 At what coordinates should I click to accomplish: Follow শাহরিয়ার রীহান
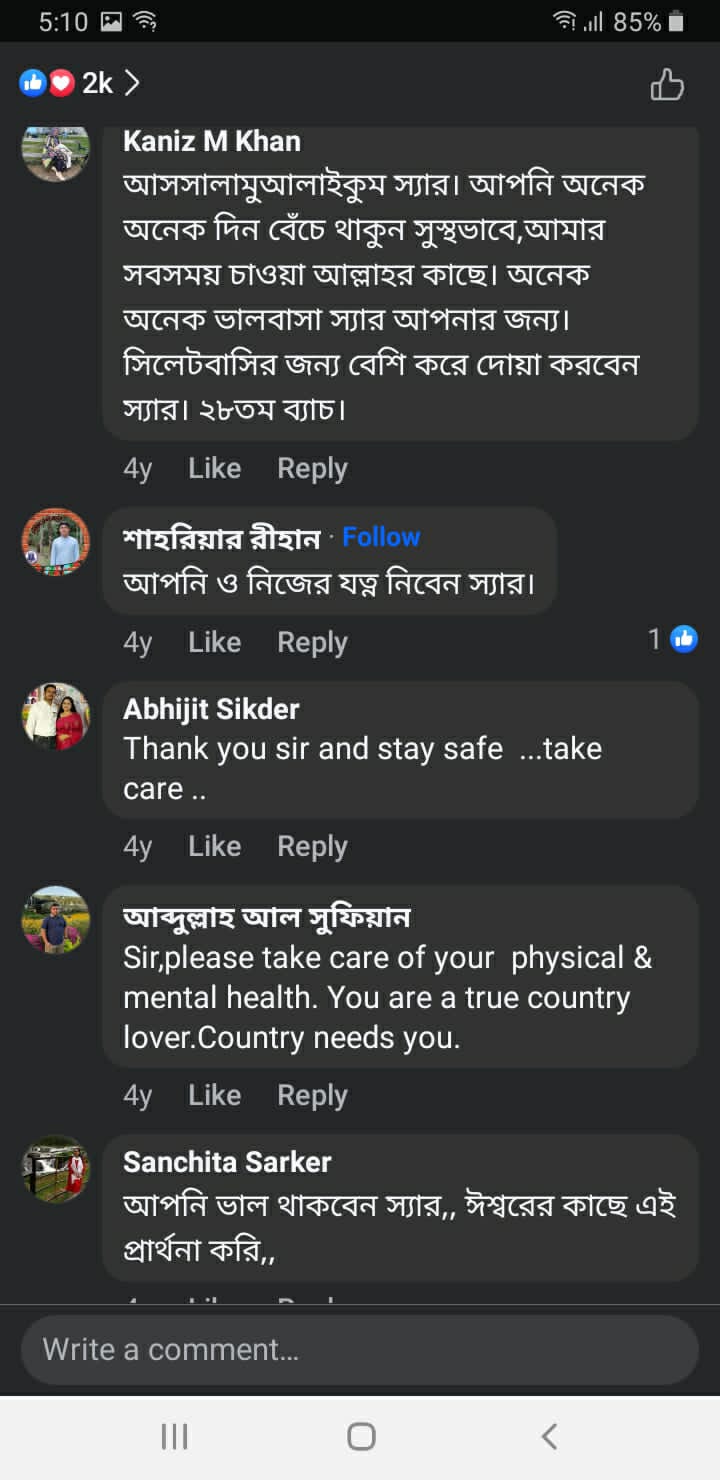[381, 537]
